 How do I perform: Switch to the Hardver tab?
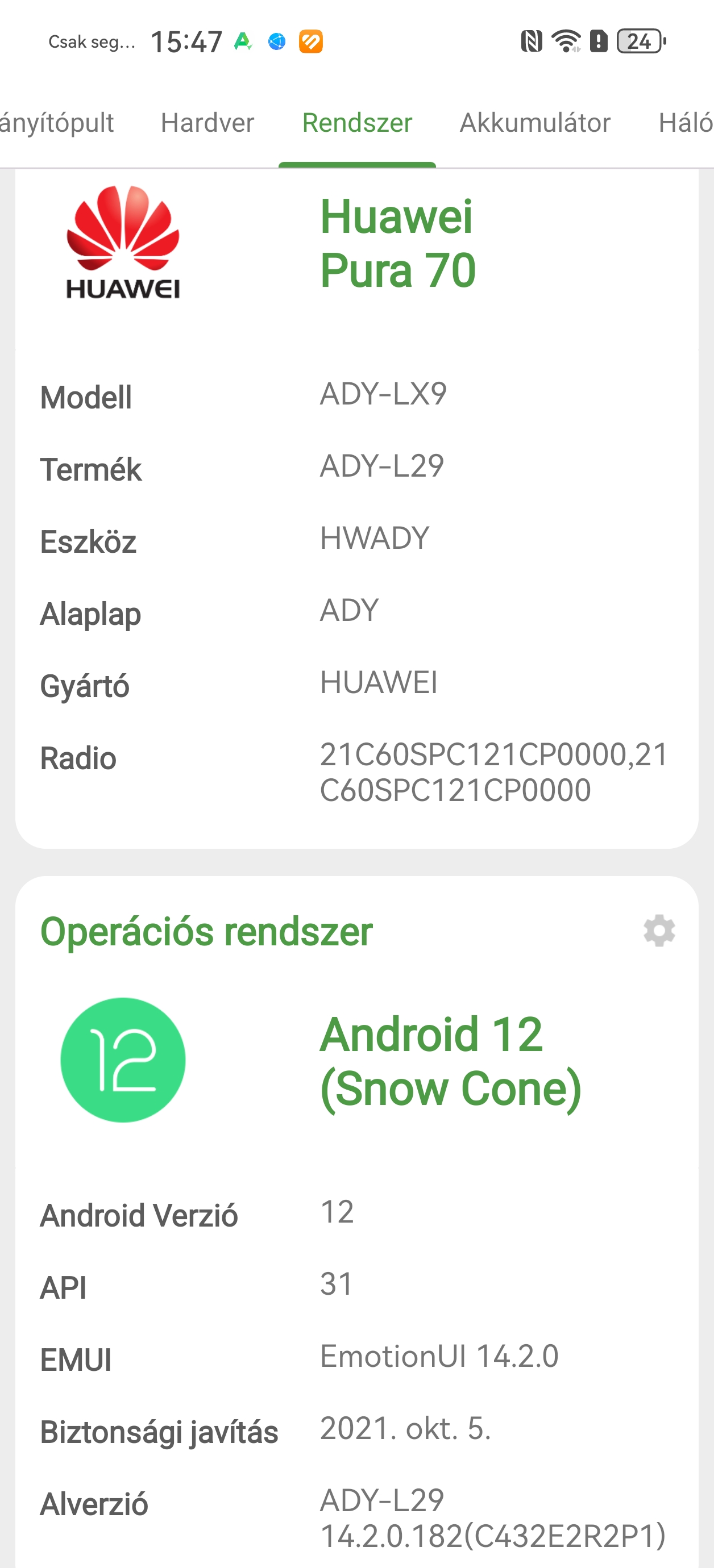point(207,123)
